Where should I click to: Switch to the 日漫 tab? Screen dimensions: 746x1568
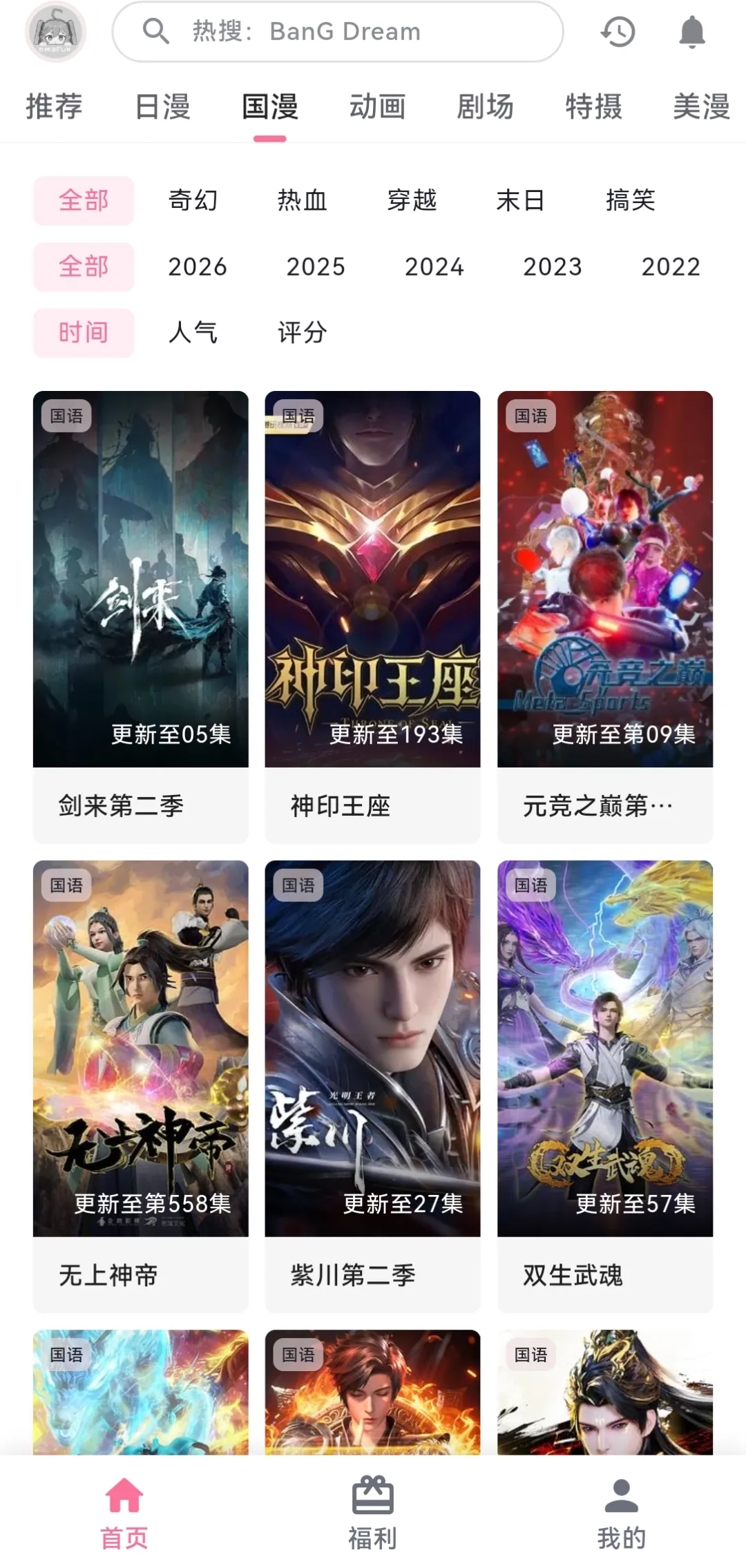[162, 107]
